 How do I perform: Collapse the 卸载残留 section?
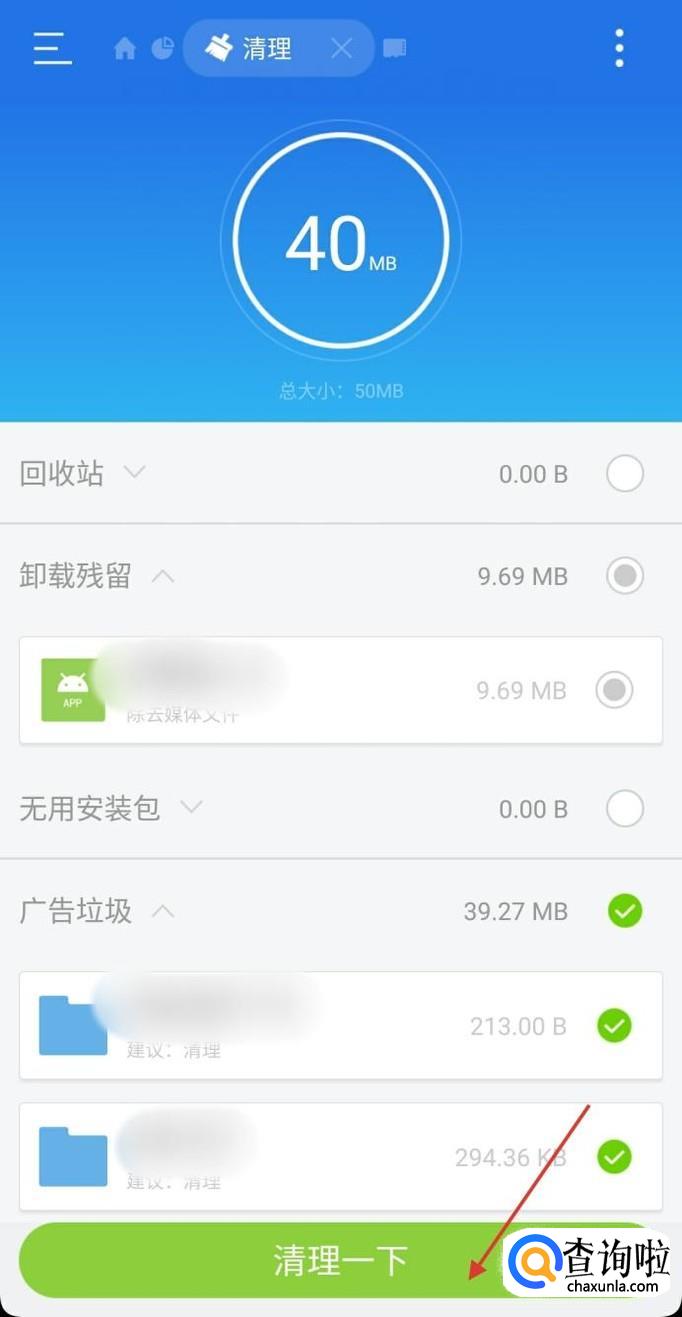point(163,576)
